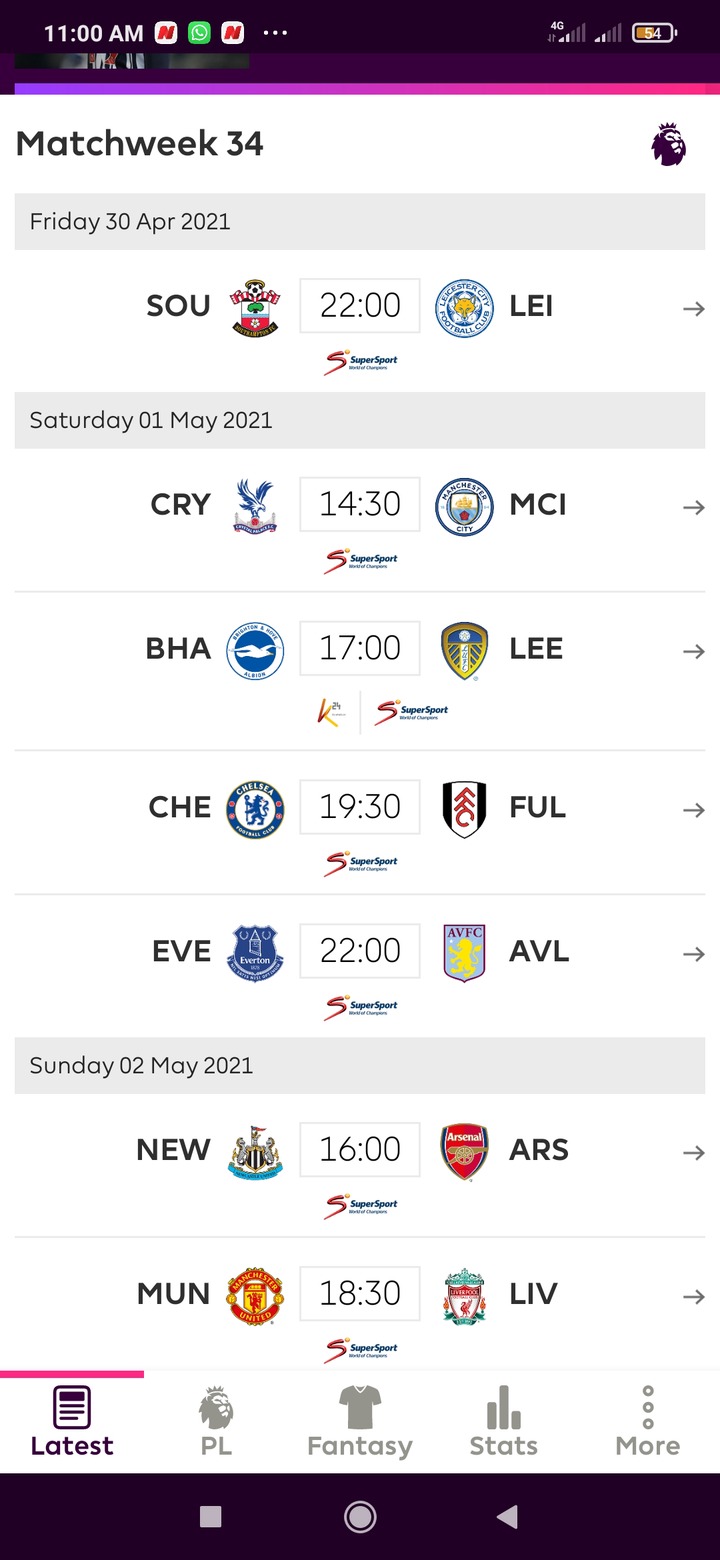Screen dimensions: 720x1560
Task: Go to the home screen
Action: tap(360, 1517)
